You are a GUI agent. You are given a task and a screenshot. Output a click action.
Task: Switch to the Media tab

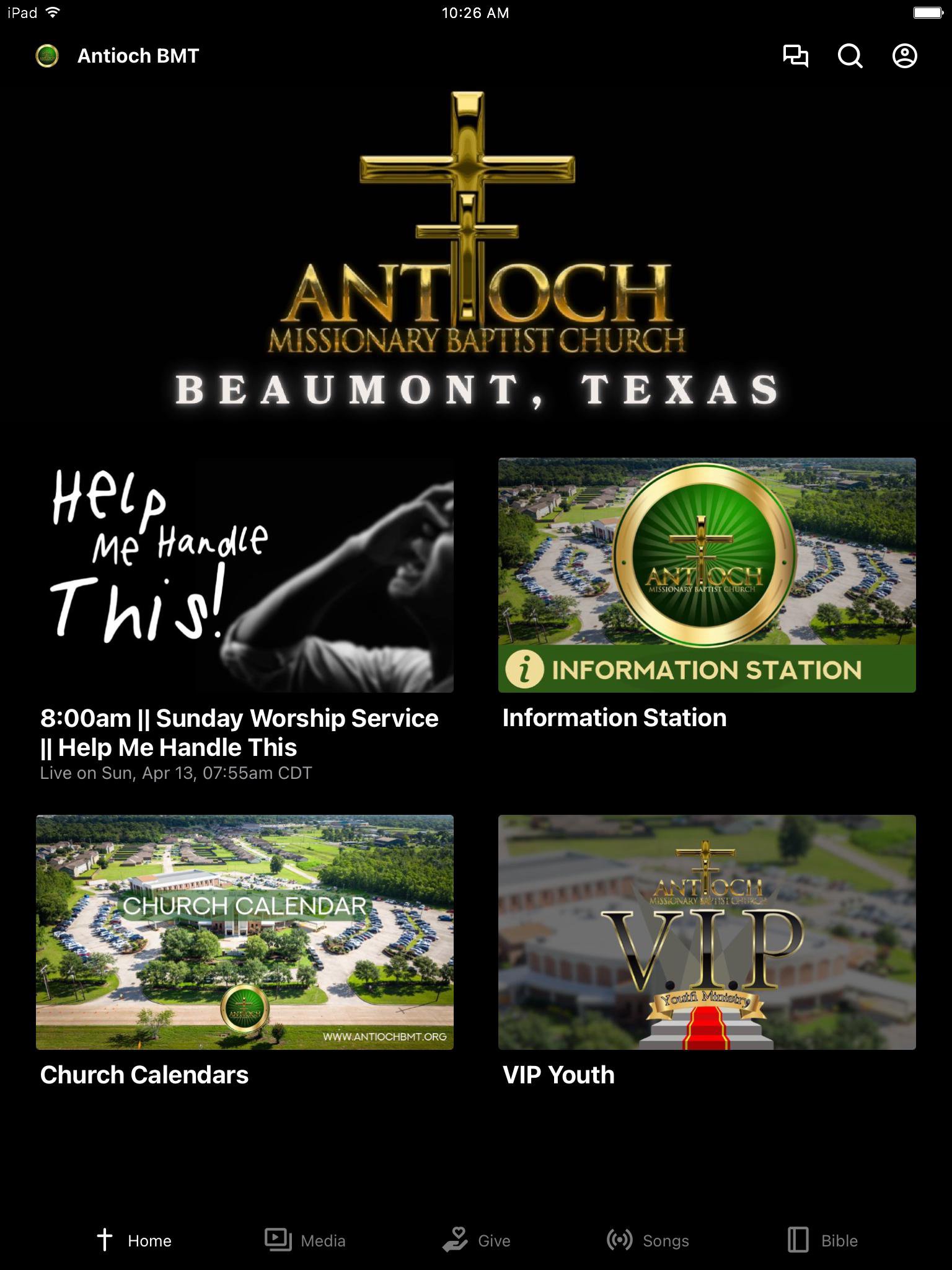click(x=305, y=1240)
